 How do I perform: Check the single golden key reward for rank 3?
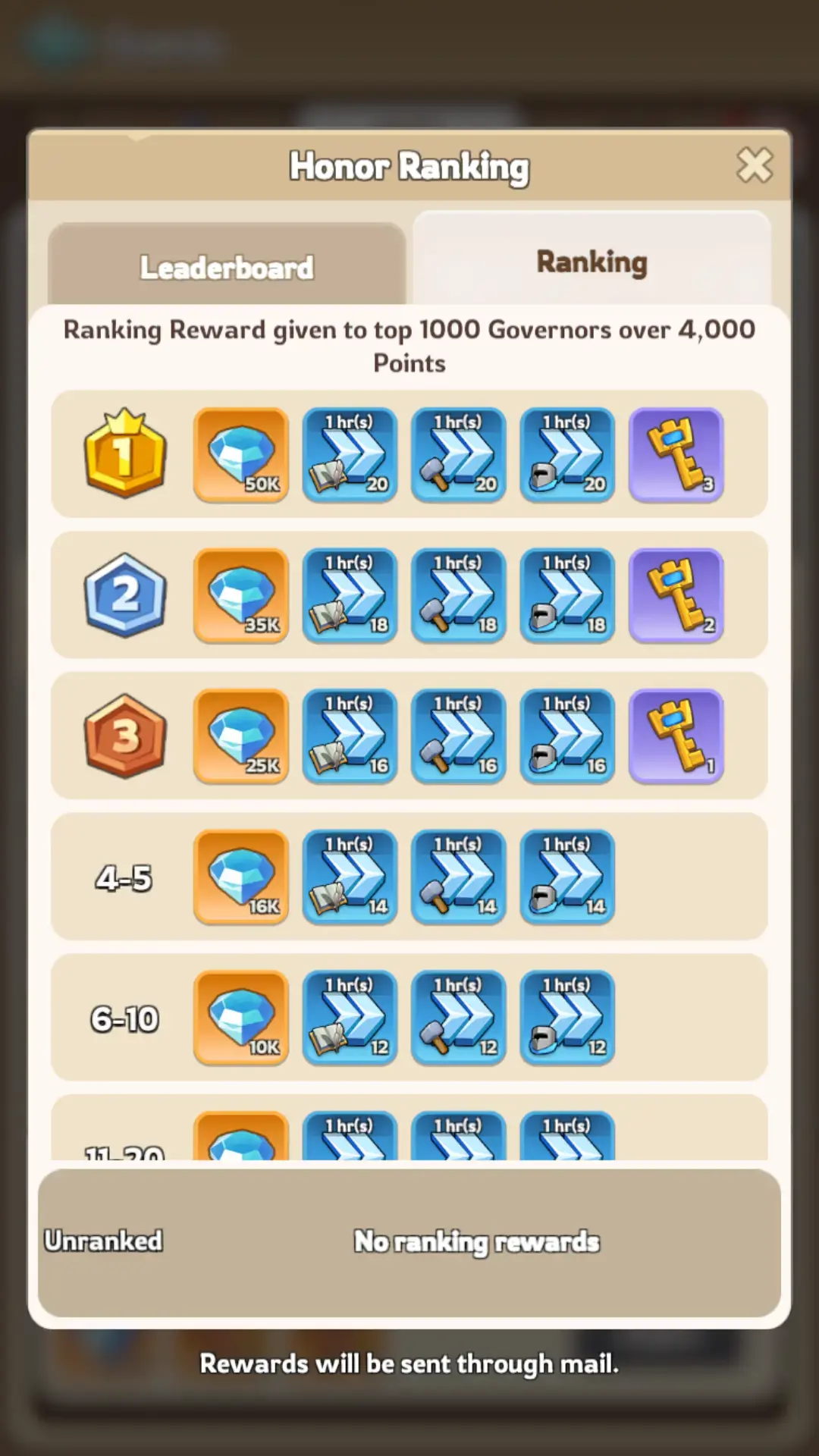coord(676,736)
